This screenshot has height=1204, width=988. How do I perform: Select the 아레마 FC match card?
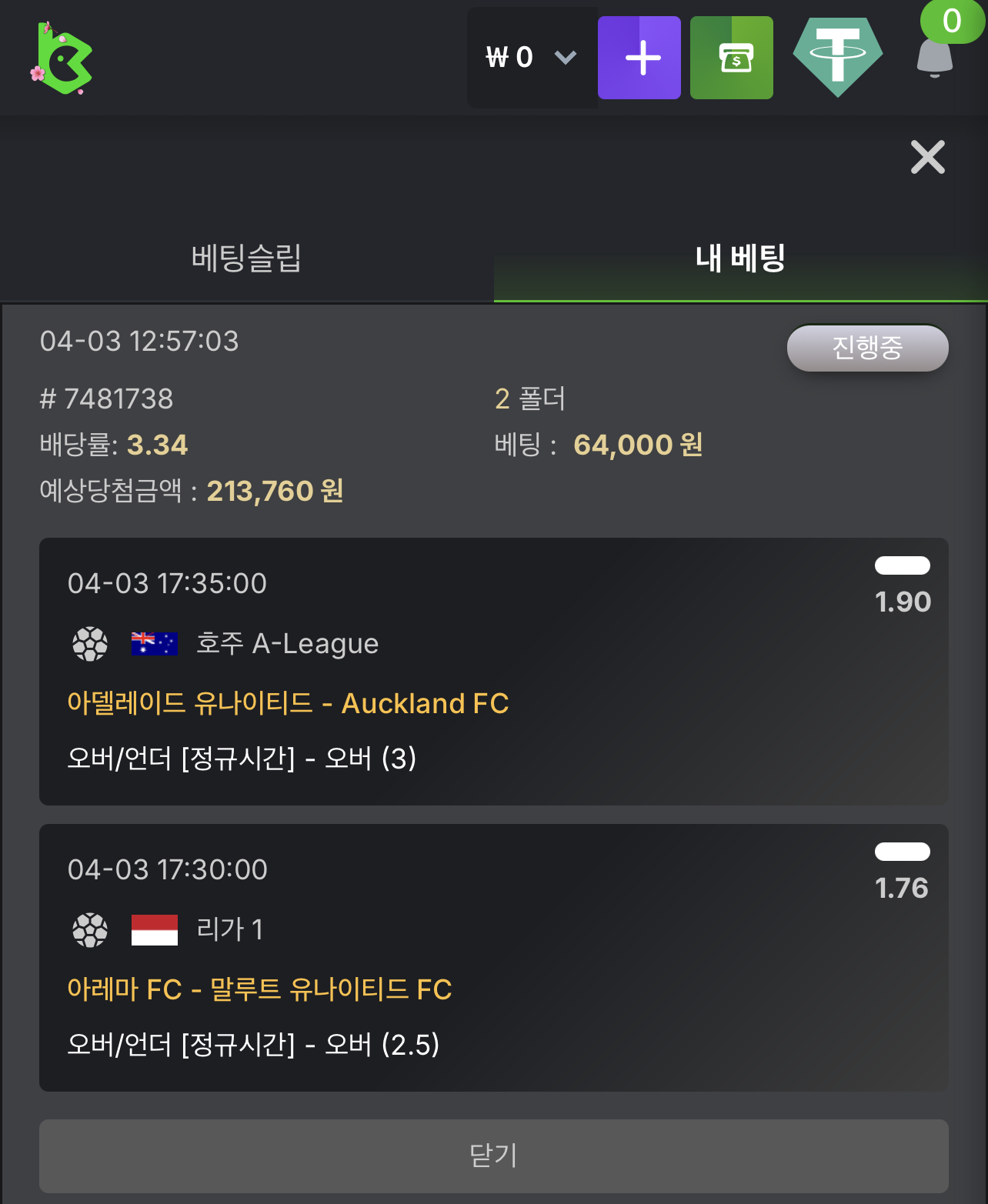[x=494, y=958]
